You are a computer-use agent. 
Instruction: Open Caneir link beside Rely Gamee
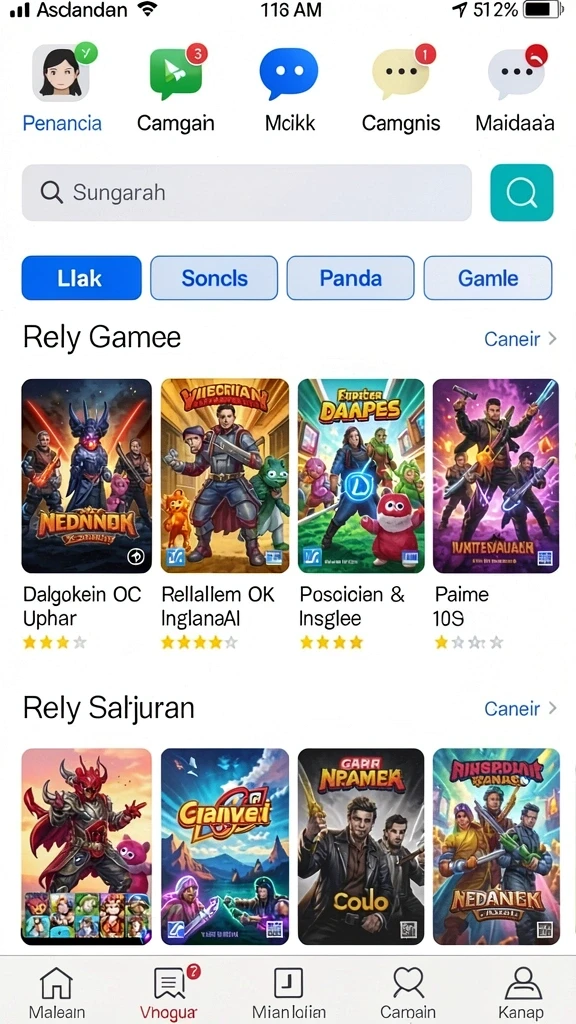520,339
